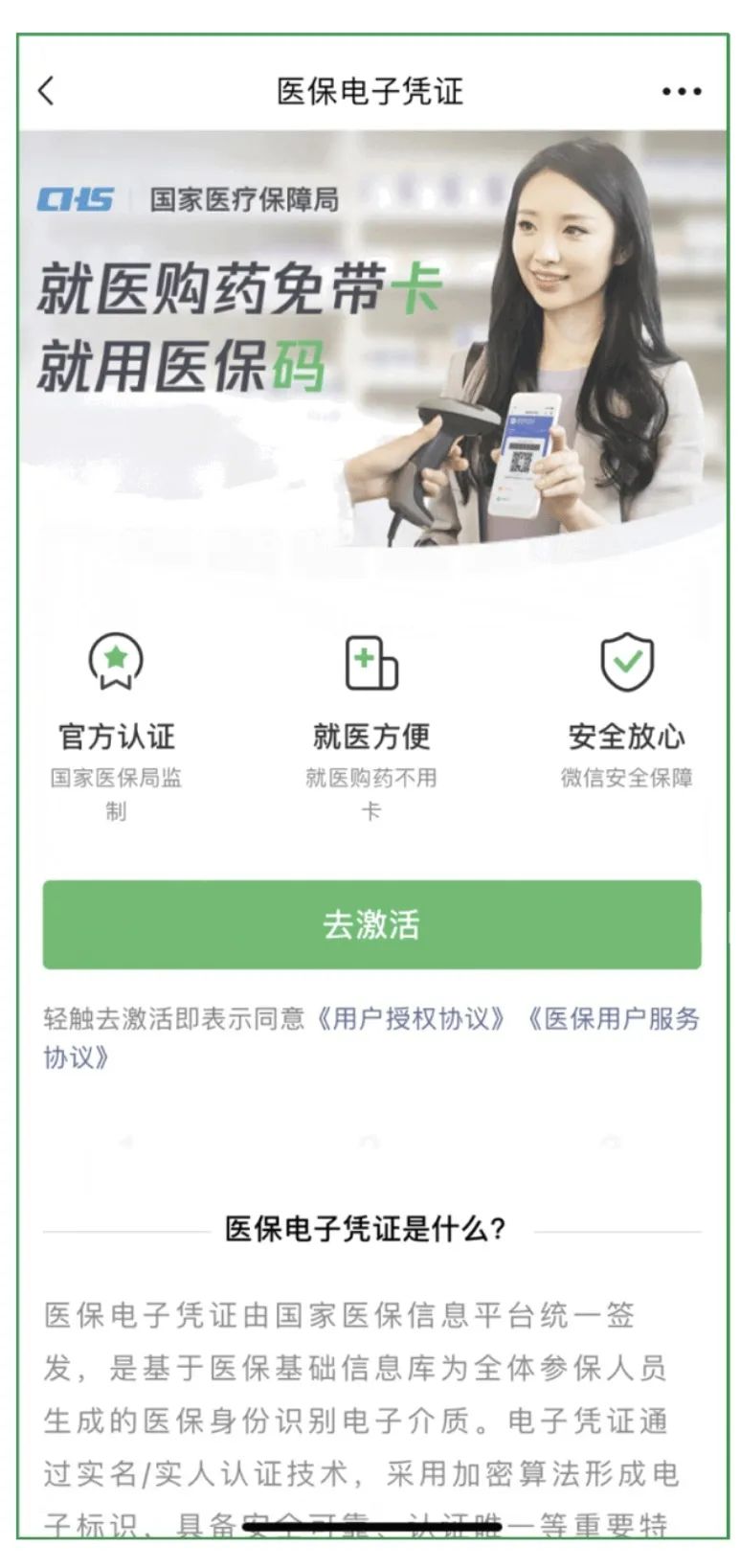Tap the green 去激活 button
The width and height of the screenshot is (740, 1568).
[x=371, y=924]
